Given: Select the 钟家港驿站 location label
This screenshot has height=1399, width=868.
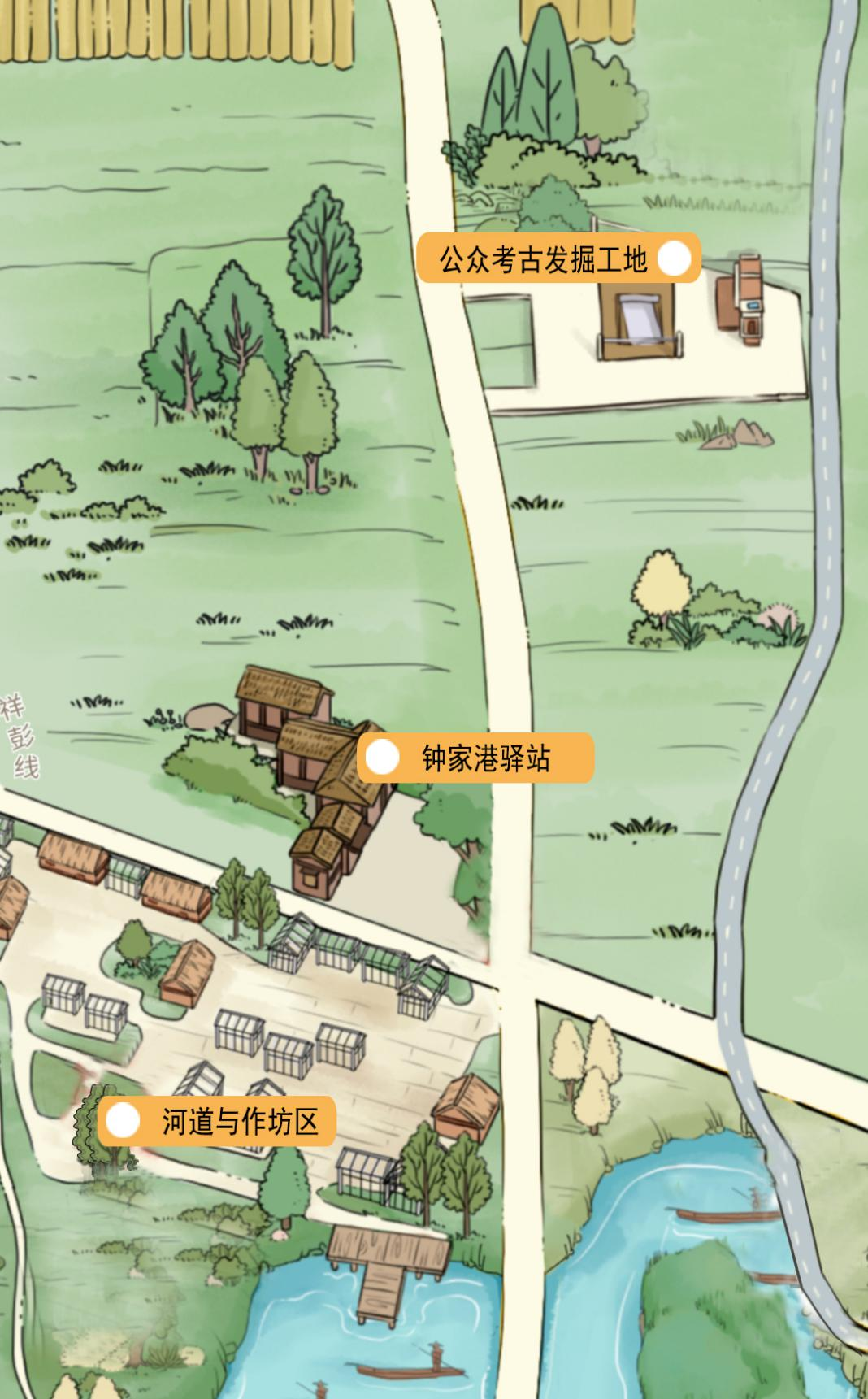Looking at the screenshot, I should point(475,758).
